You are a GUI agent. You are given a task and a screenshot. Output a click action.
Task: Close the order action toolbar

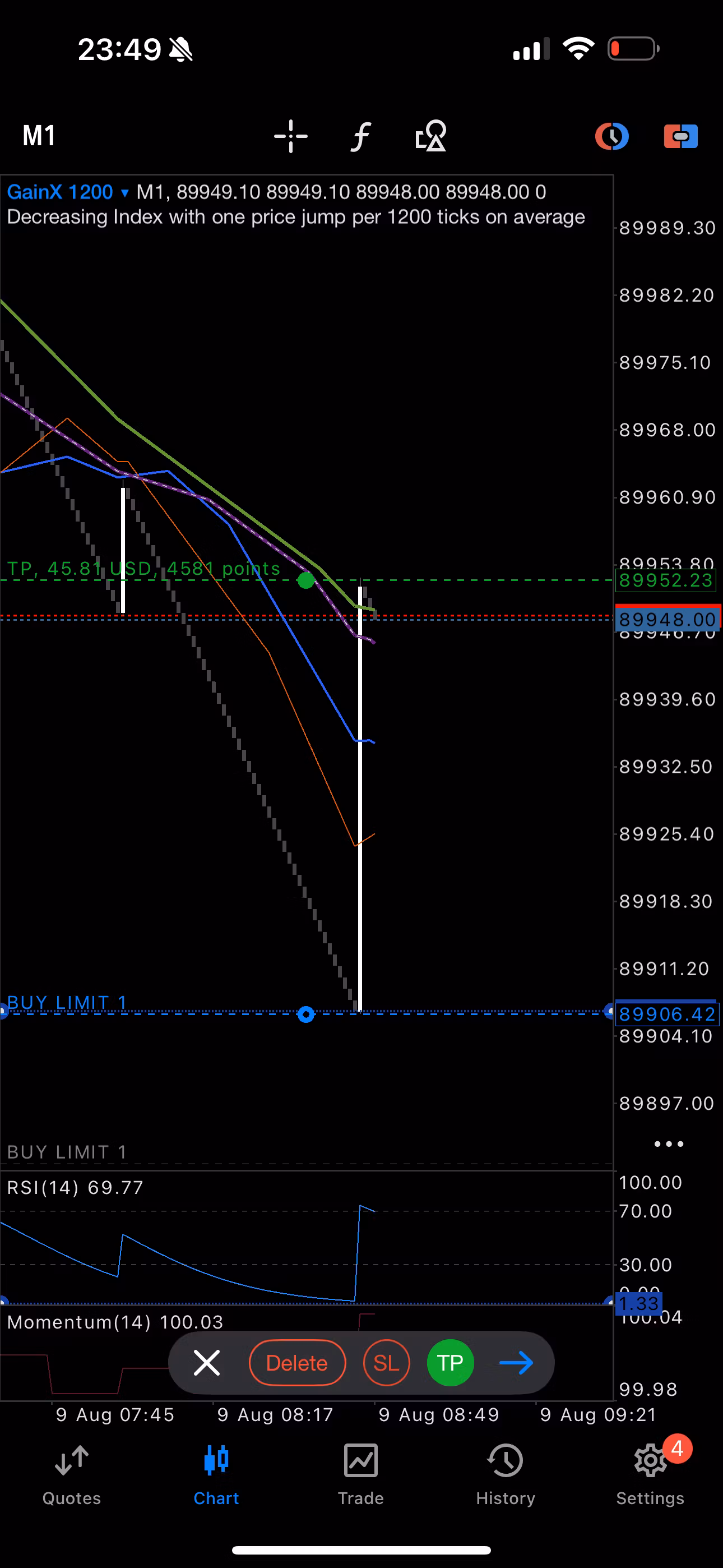(207, 1362)
